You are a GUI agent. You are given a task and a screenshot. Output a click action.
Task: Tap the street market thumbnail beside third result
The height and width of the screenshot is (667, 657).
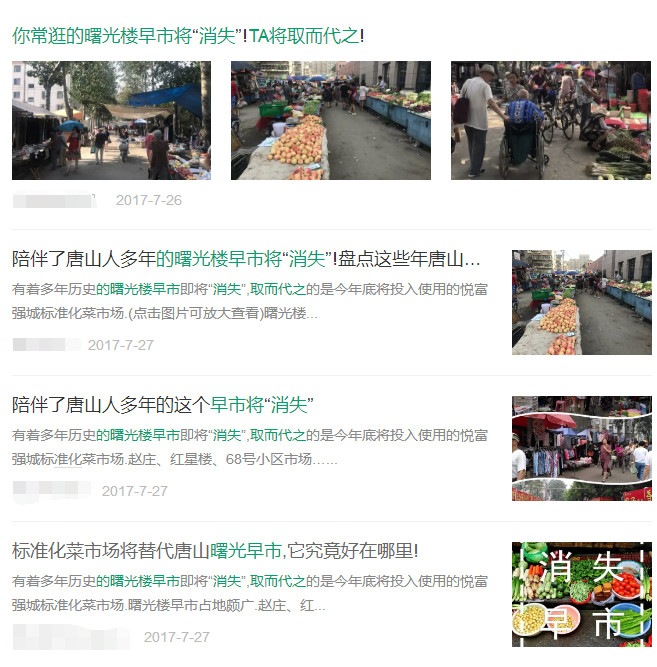coord(581,448)
